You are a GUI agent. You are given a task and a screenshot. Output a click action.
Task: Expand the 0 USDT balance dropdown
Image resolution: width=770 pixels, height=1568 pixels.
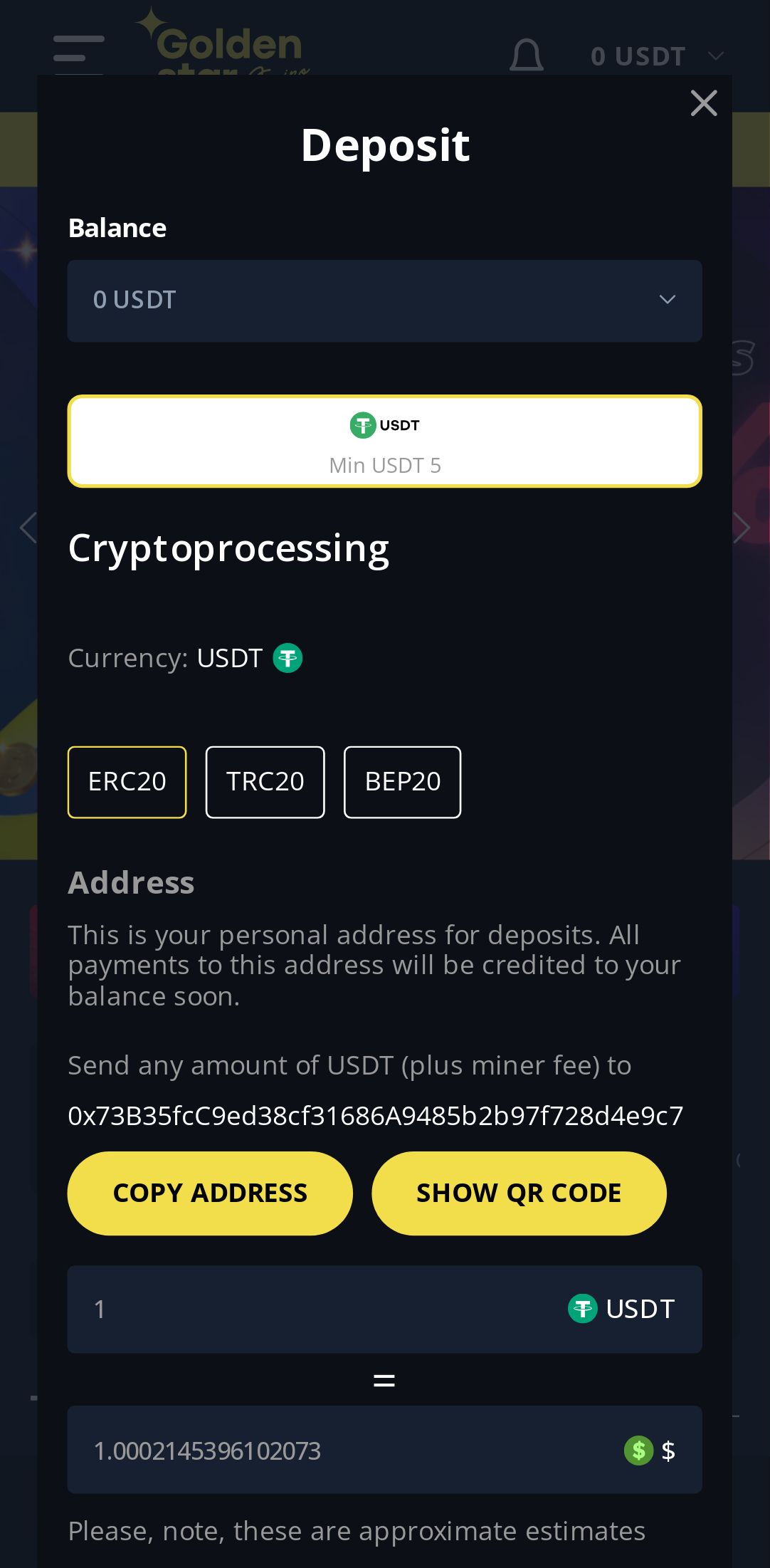384,300
